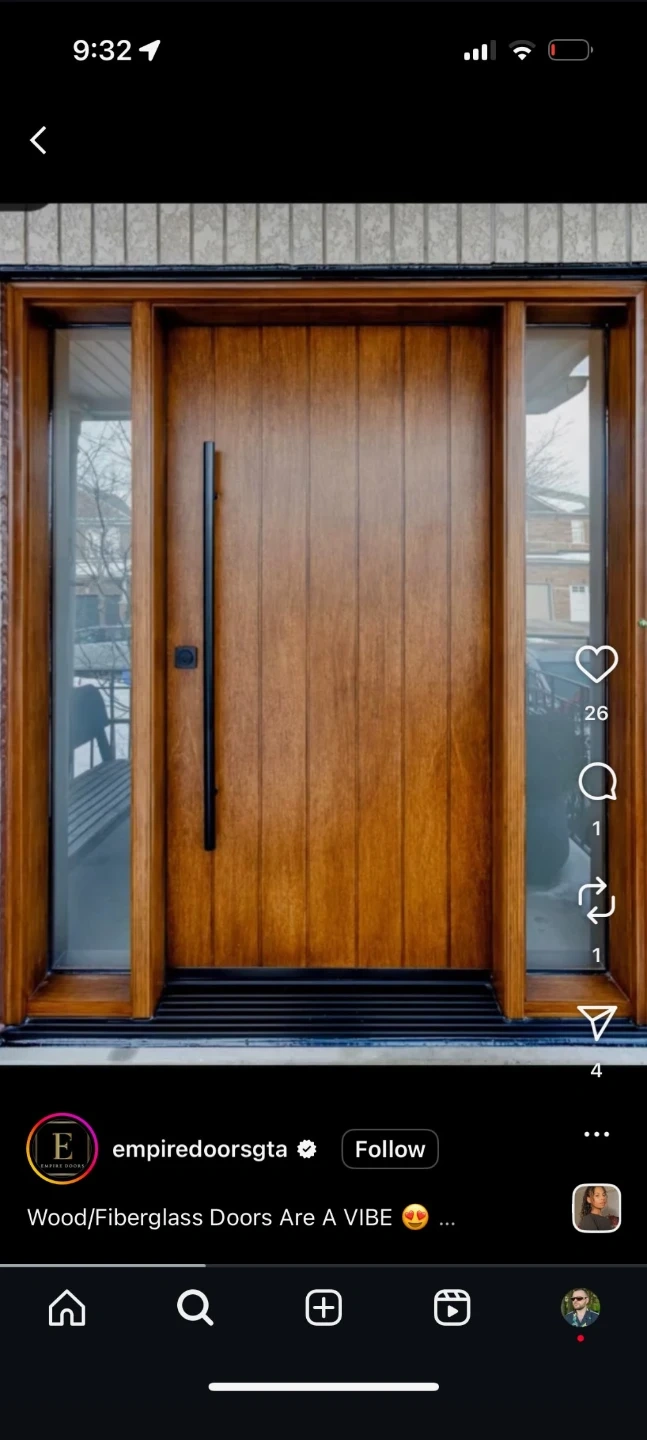This screenshot has height=1440, width=647.
Task: Open the three-dot overflow menu
Action: click(597, 1134)
